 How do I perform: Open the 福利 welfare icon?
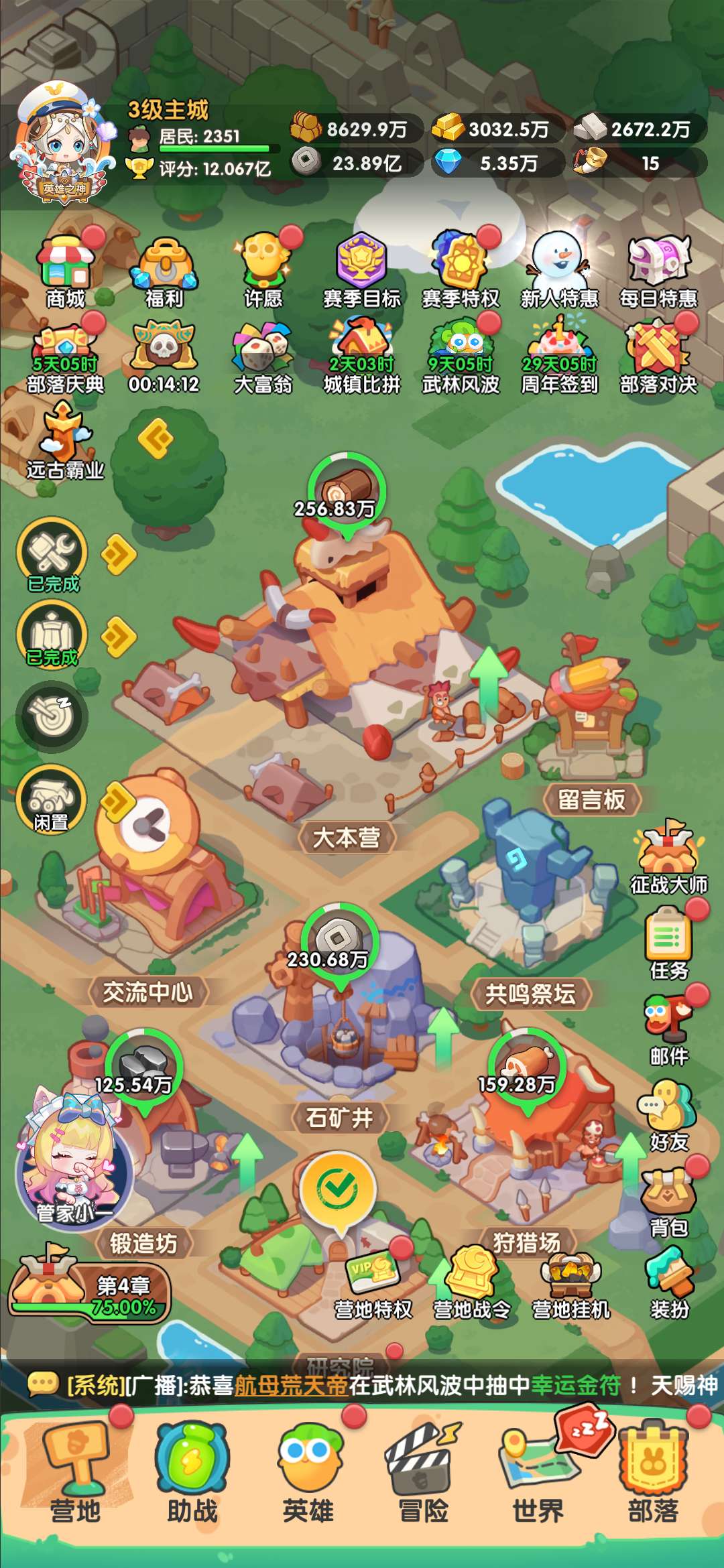tap(164, 267)
